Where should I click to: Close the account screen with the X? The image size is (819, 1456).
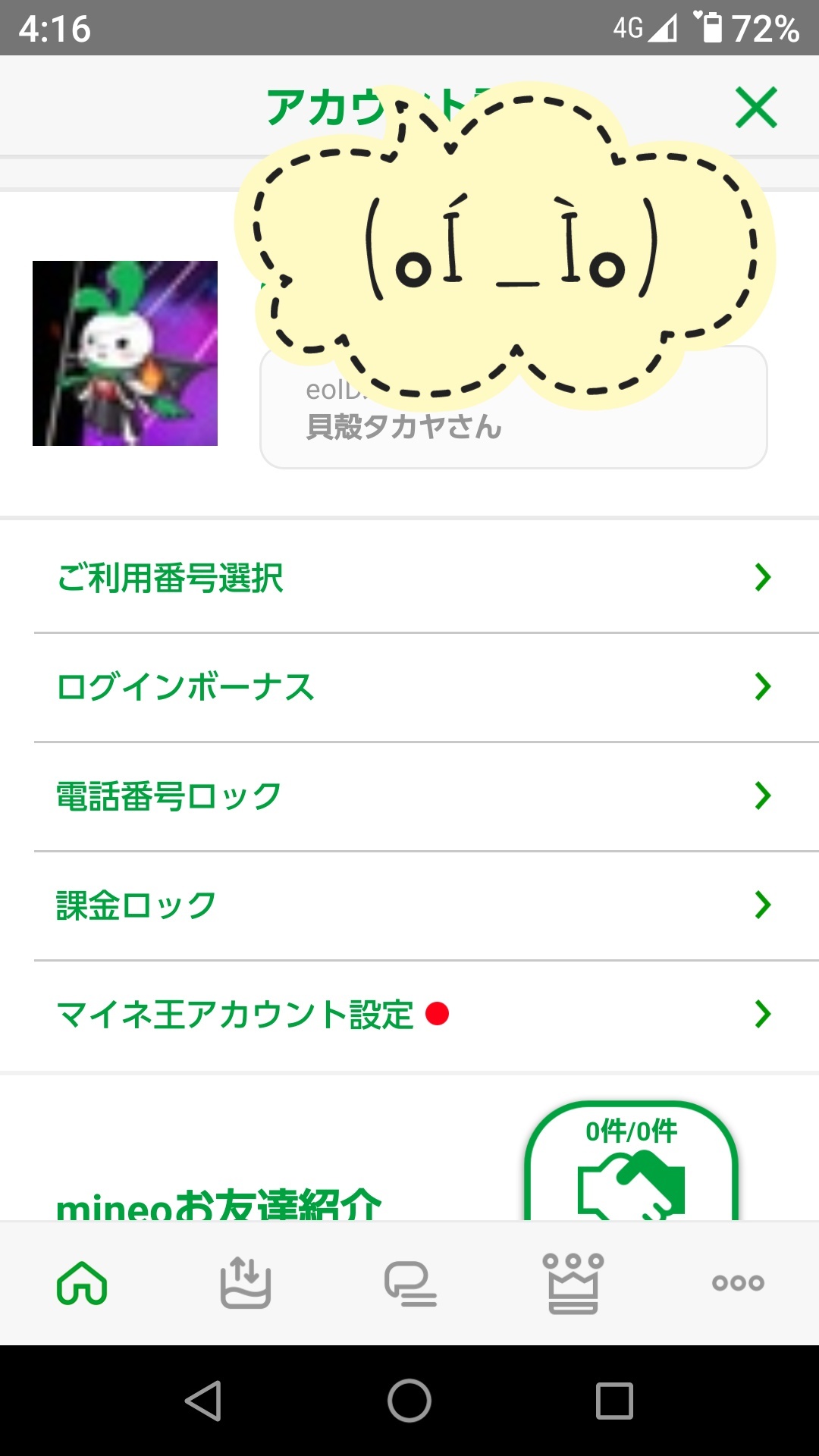756,108
